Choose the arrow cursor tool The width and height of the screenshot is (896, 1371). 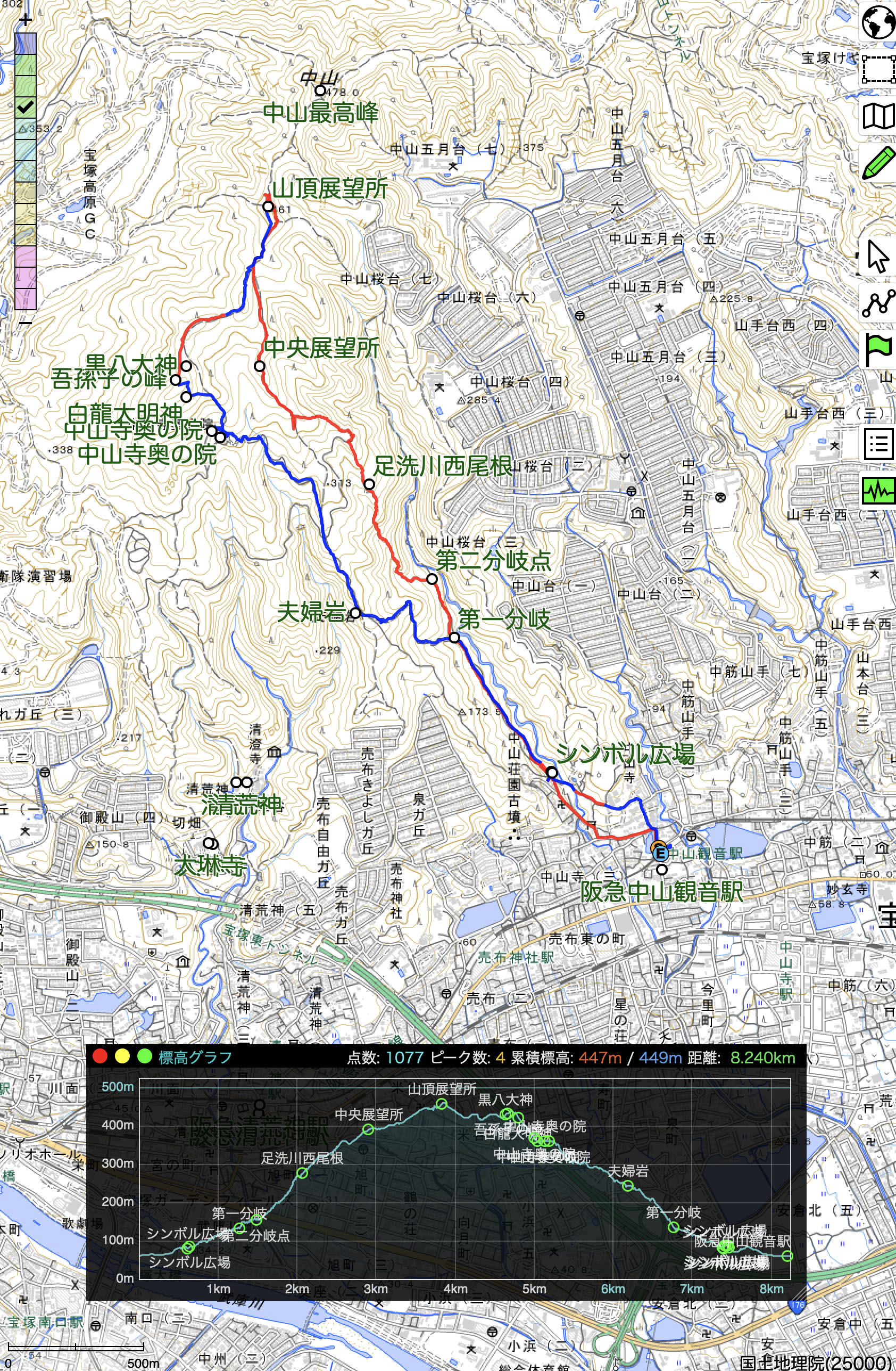(x=878, y=257)
